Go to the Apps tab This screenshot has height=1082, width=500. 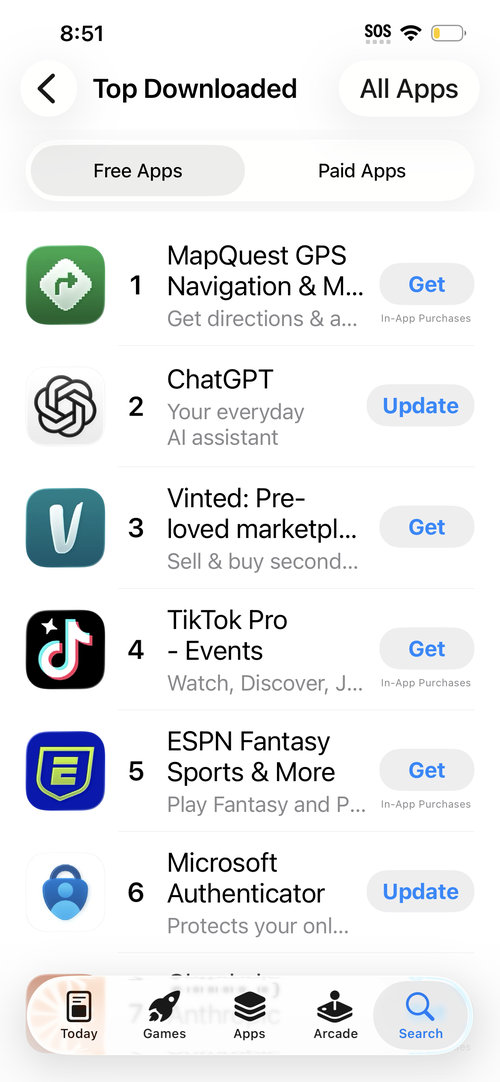pyautogui.click(x=250, y=1016)
